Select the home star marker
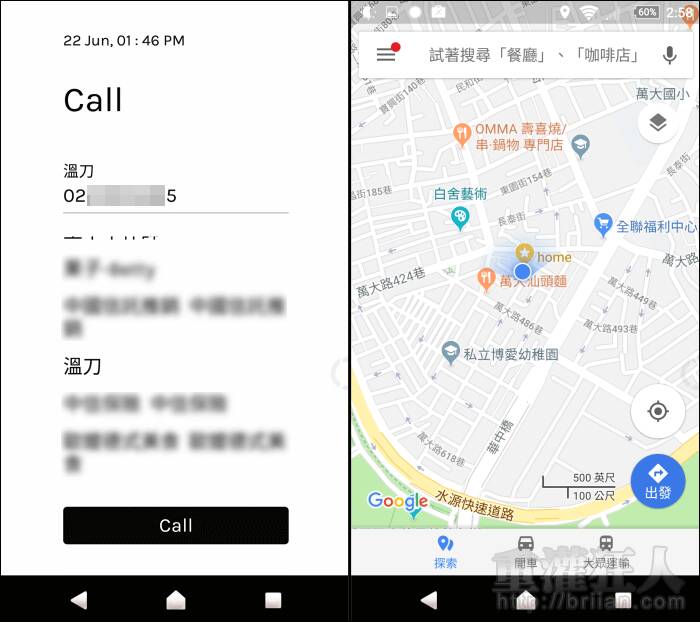700x622 pixels. pyautogui.click(x=525, y=252)
